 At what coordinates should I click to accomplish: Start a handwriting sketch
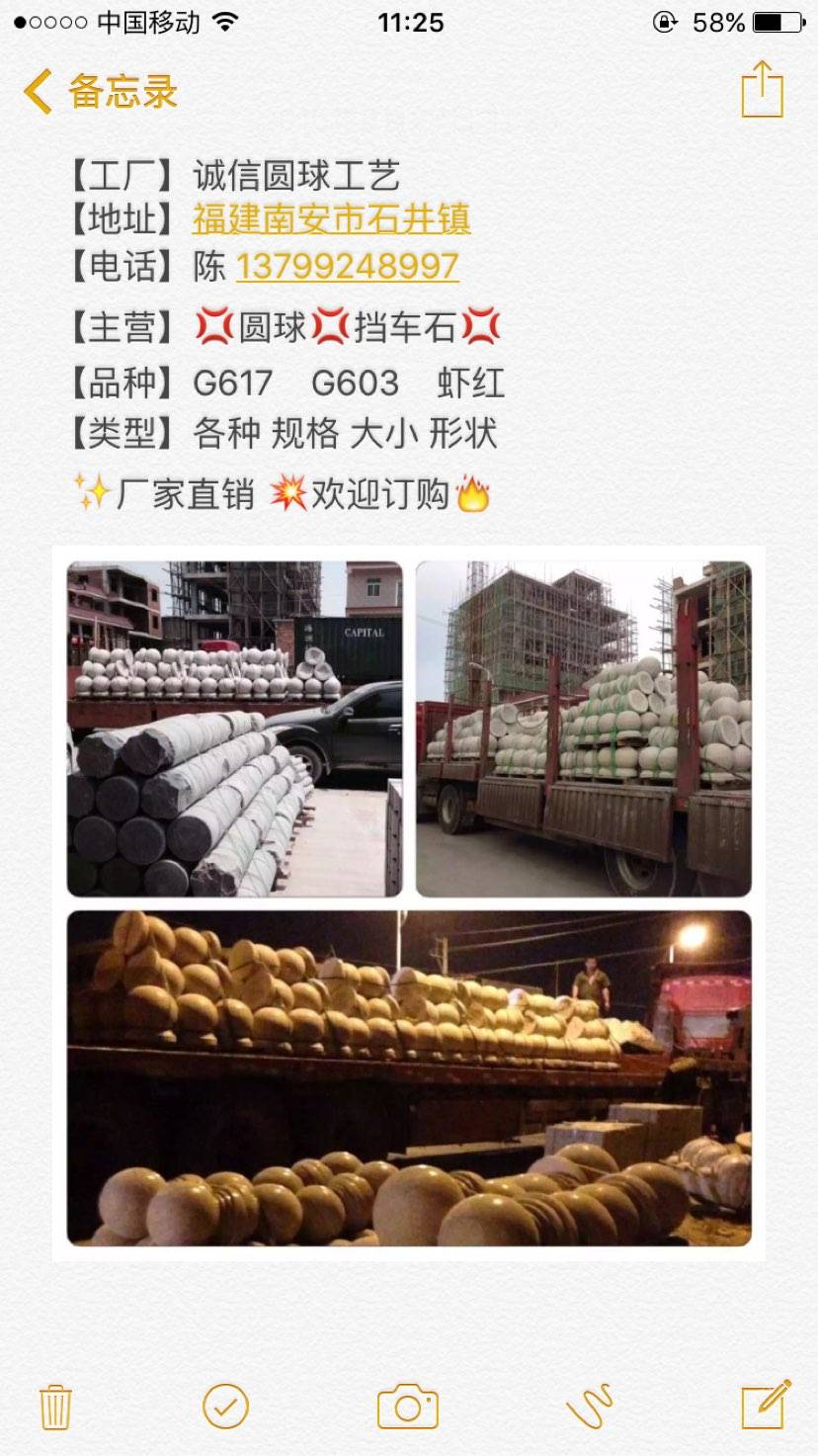(x=590, y=1406)
